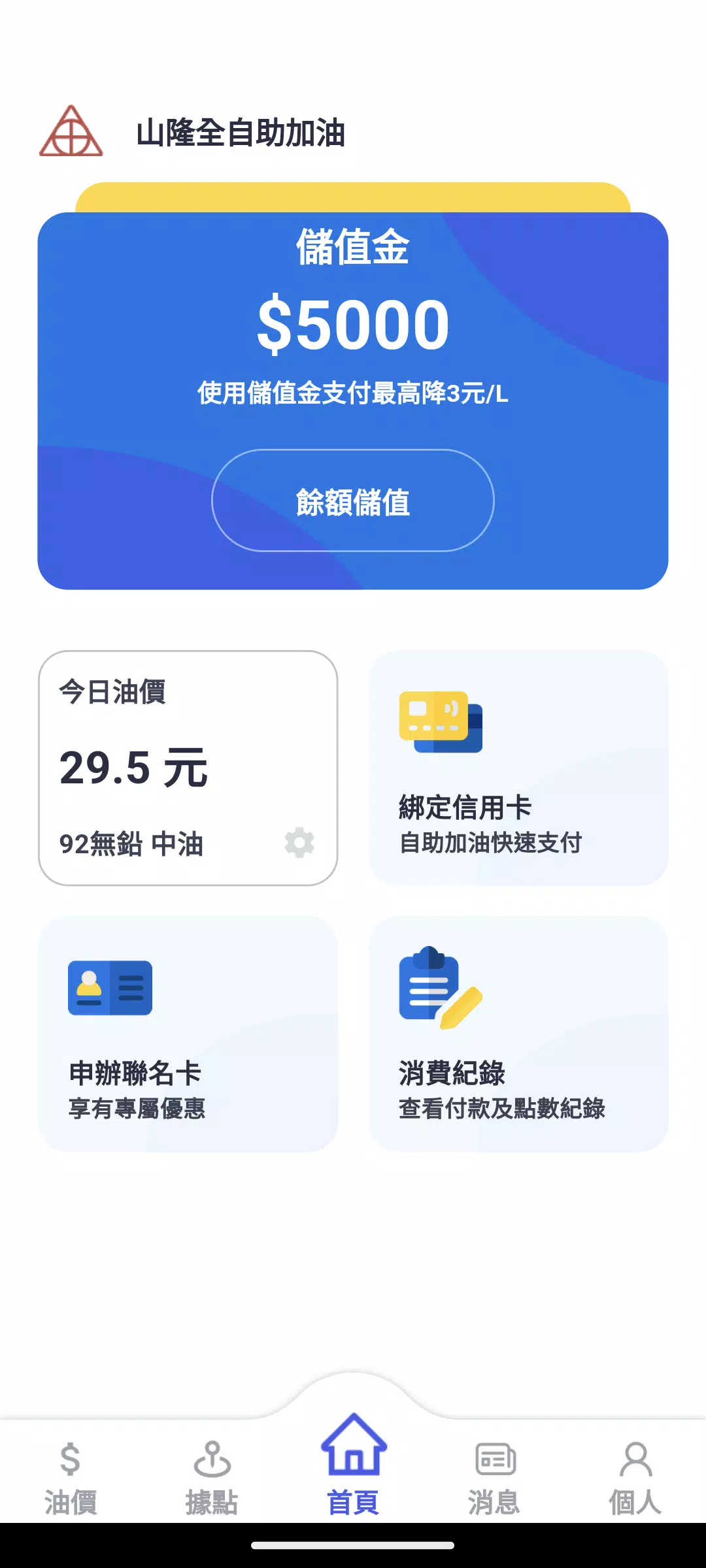Tap the ID card icon for 申辦聯名卡
The width and height of the screenshot is (706, 1568).
point(111,987)
